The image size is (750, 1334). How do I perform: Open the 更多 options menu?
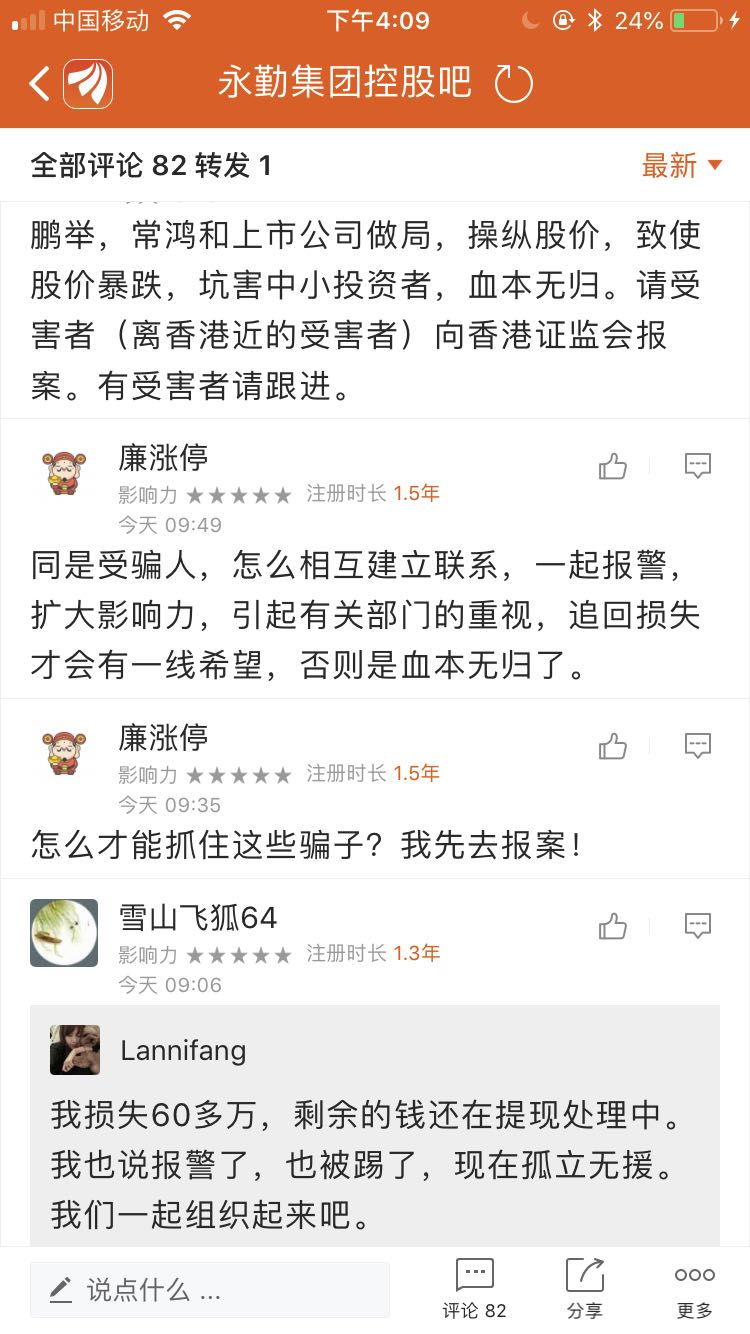coord(694,1289)
